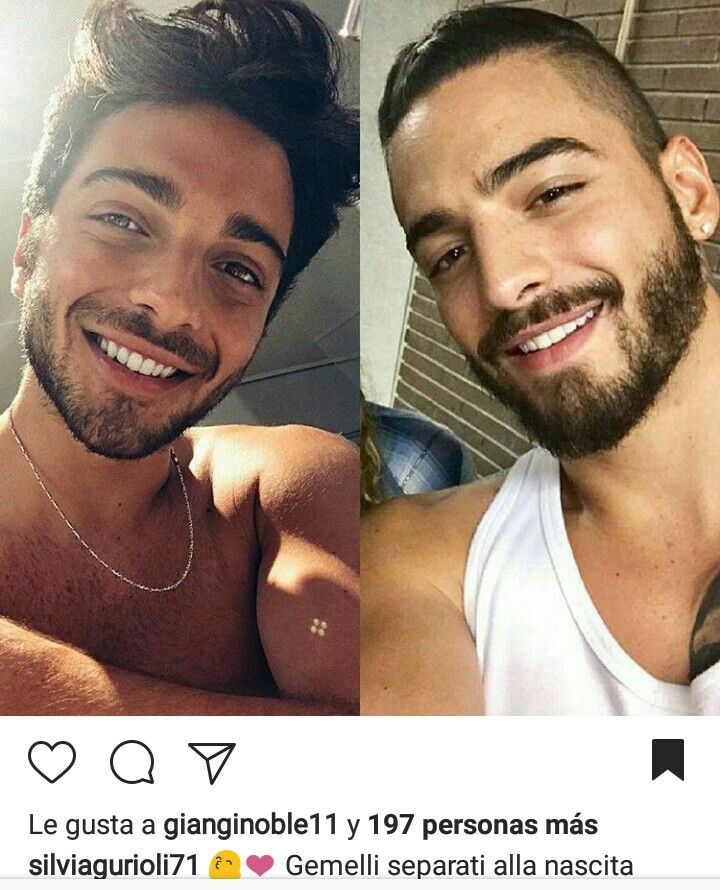Like this post with the heart icon

tap(52, 762)
